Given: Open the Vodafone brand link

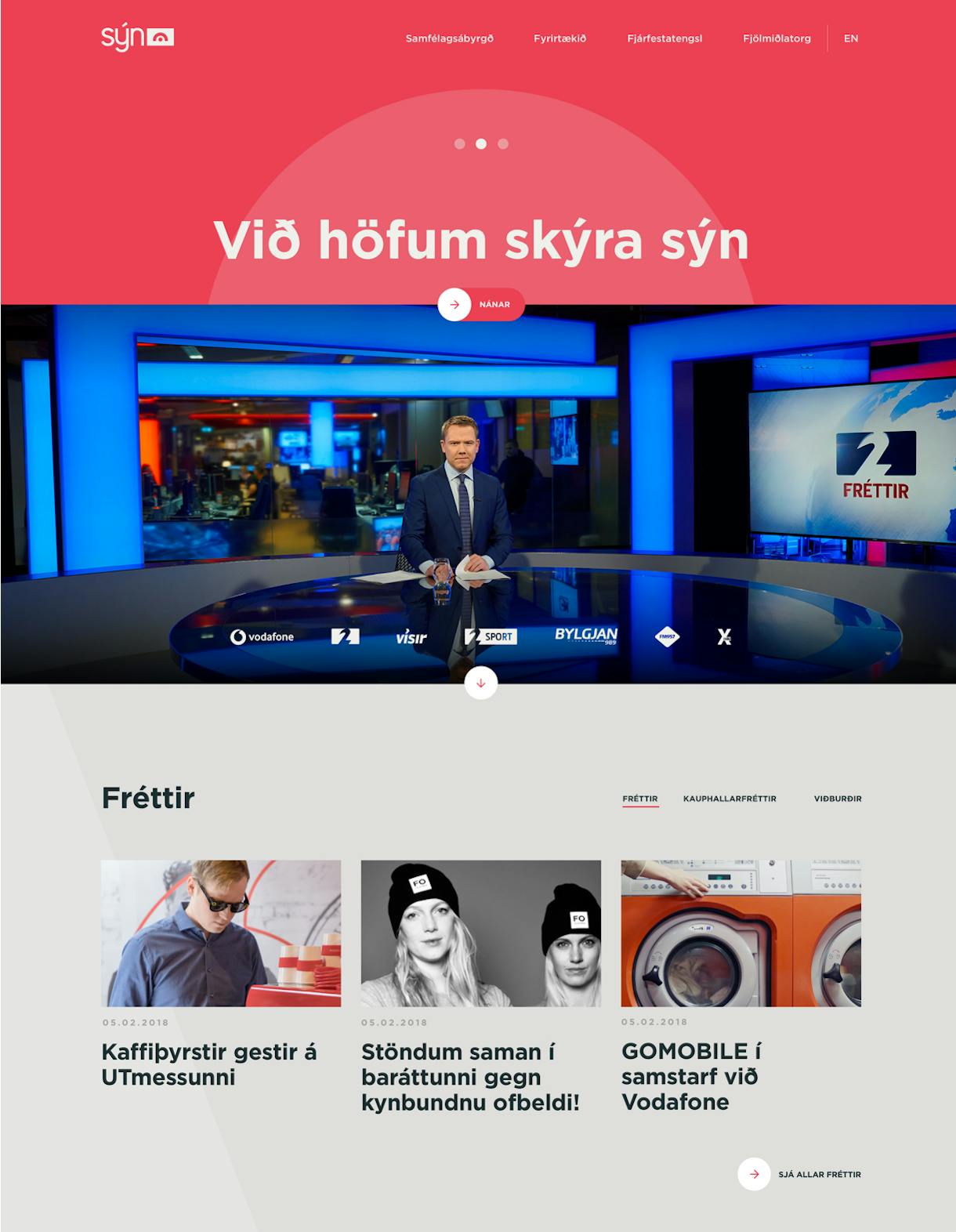Looking at the screenshot, I should point(262,637).
